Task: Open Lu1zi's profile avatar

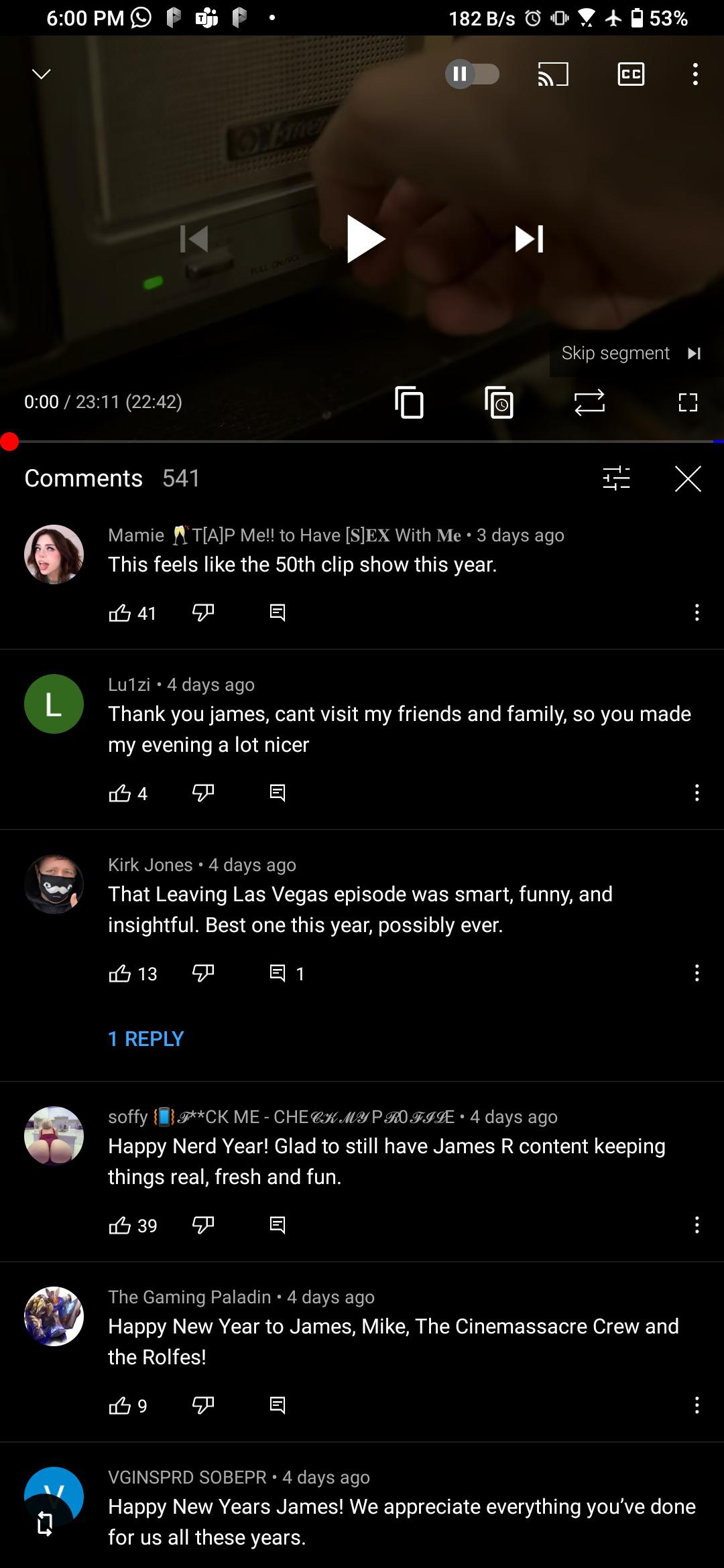Action: (x=54, y=704)
